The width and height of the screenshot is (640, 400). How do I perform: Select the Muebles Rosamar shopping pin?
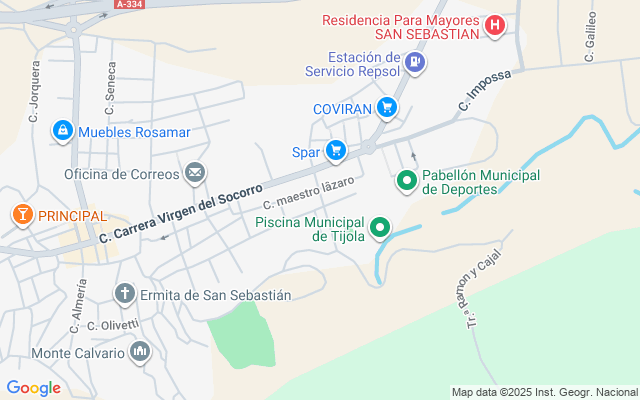63,131
